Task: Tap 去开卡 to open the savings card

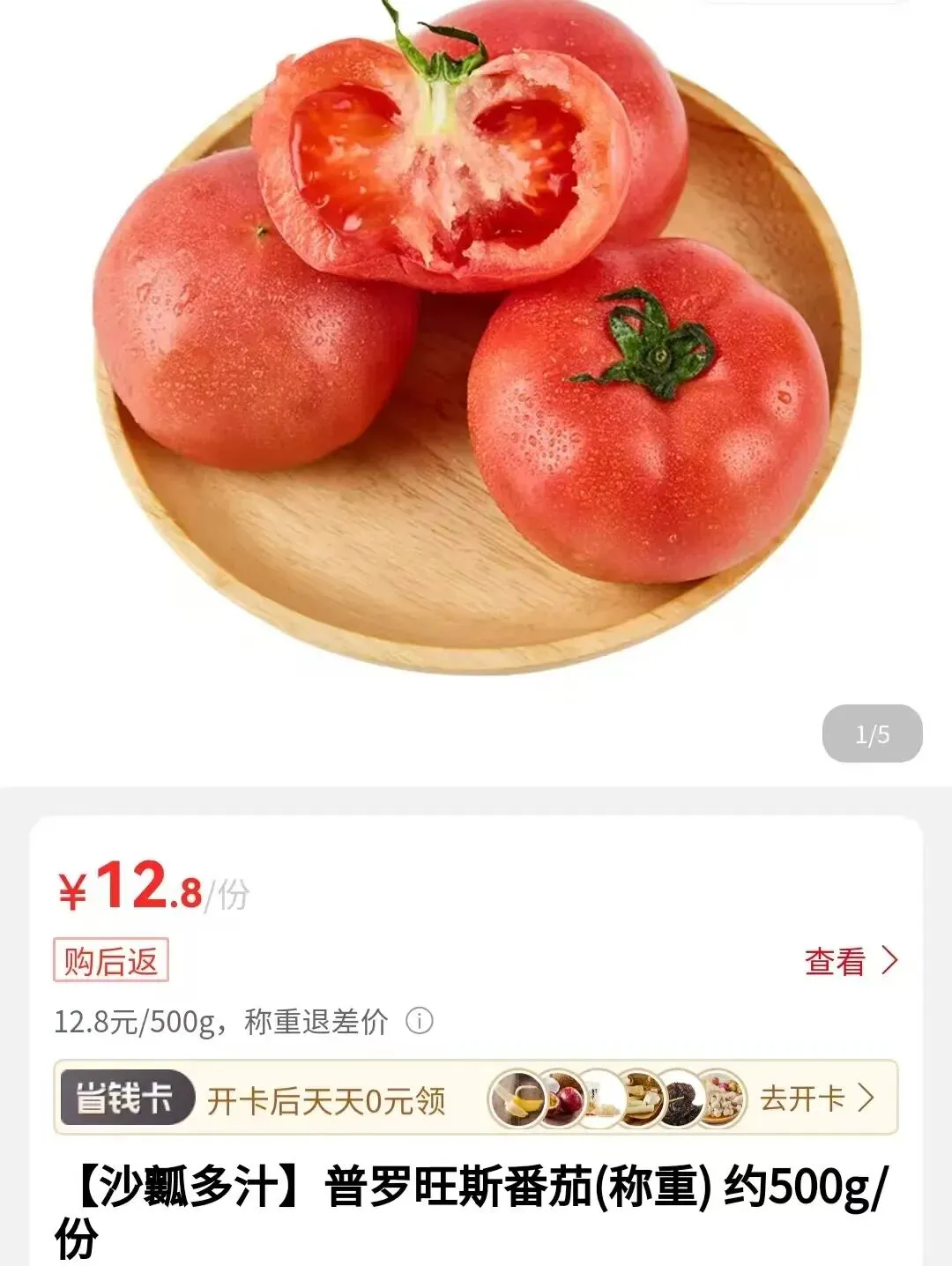Action: coord(817,1098)
